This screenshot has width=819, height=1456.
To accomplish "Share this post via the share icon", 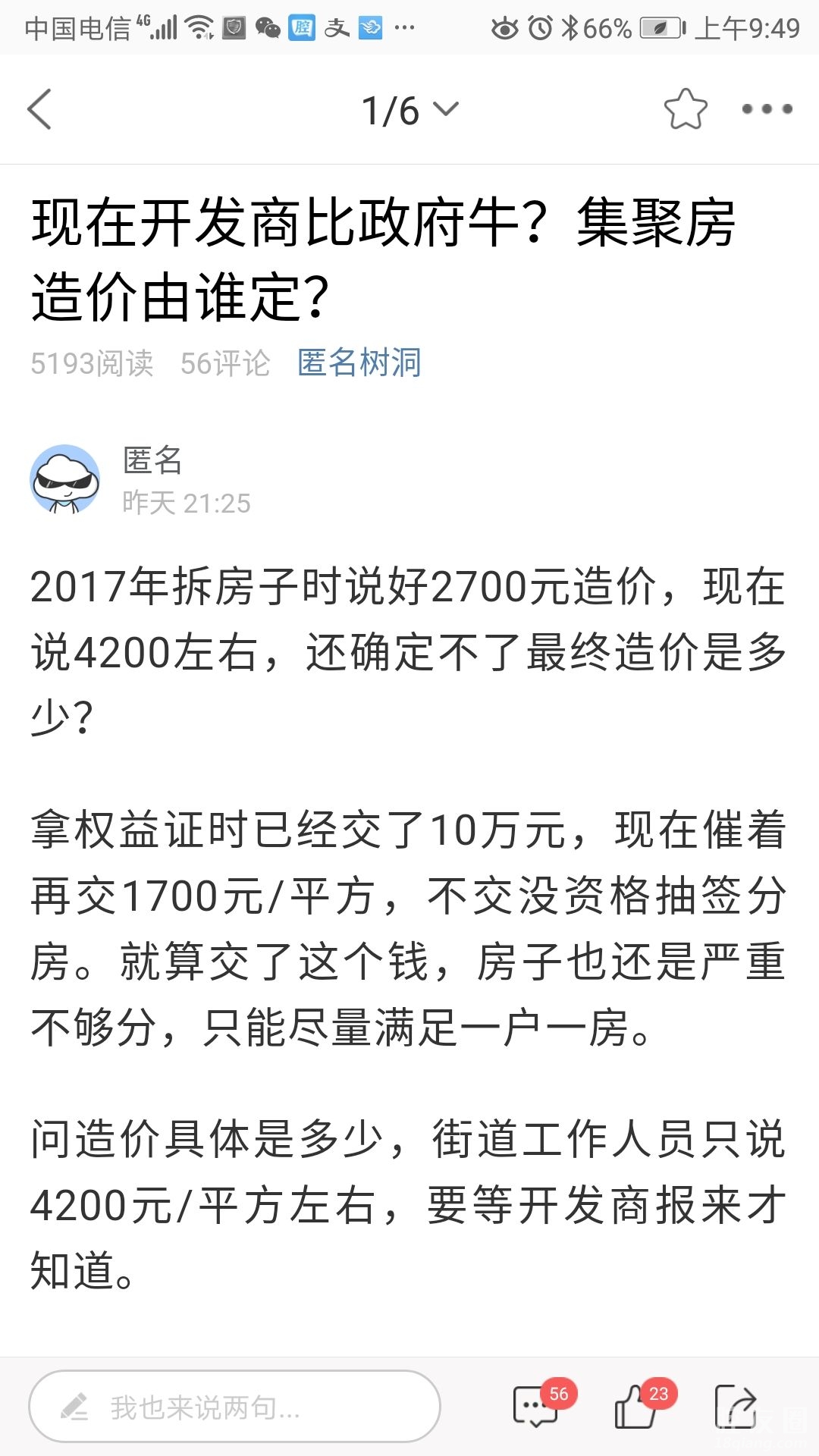I will tap(736, 1406).
